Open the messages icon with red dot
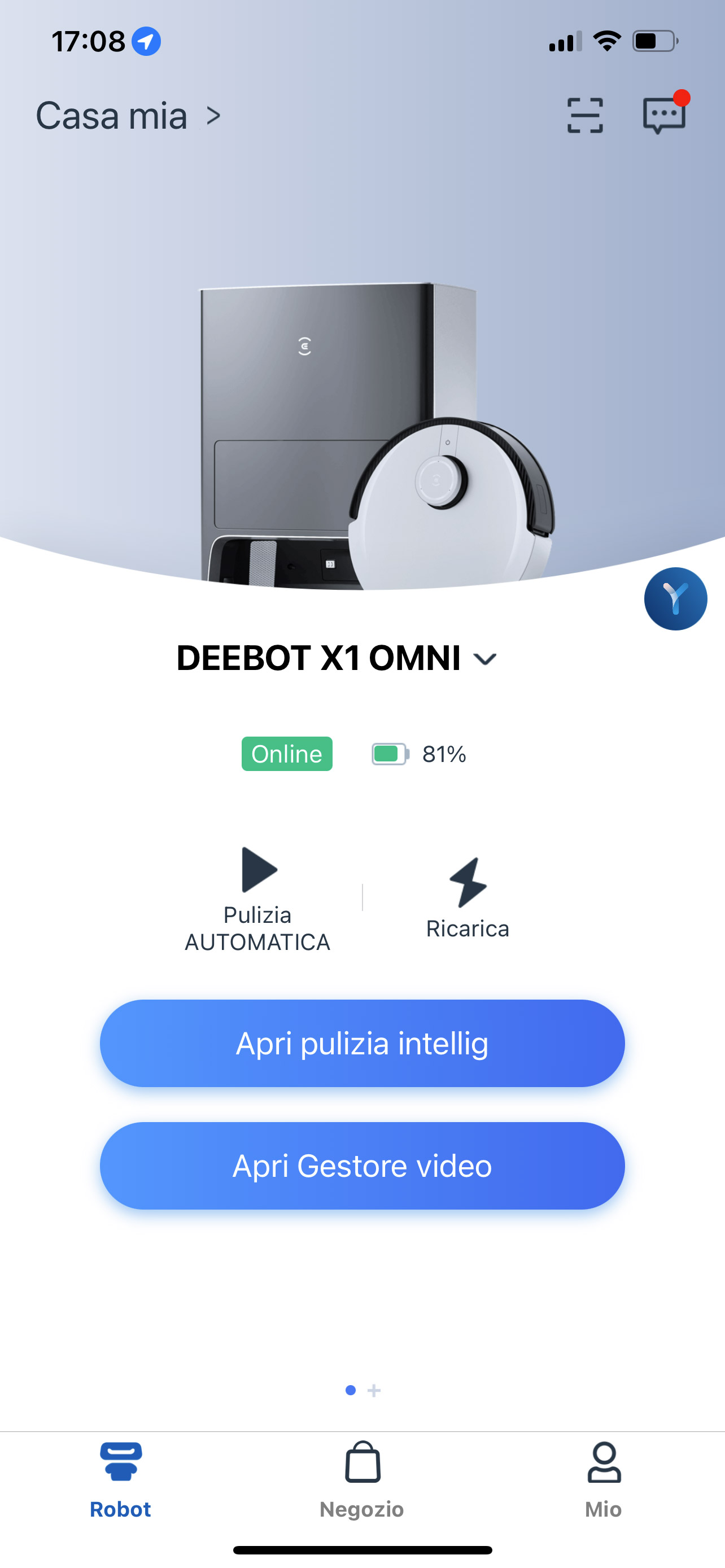This screenshot has height=1568, width=725. [665, 113]
